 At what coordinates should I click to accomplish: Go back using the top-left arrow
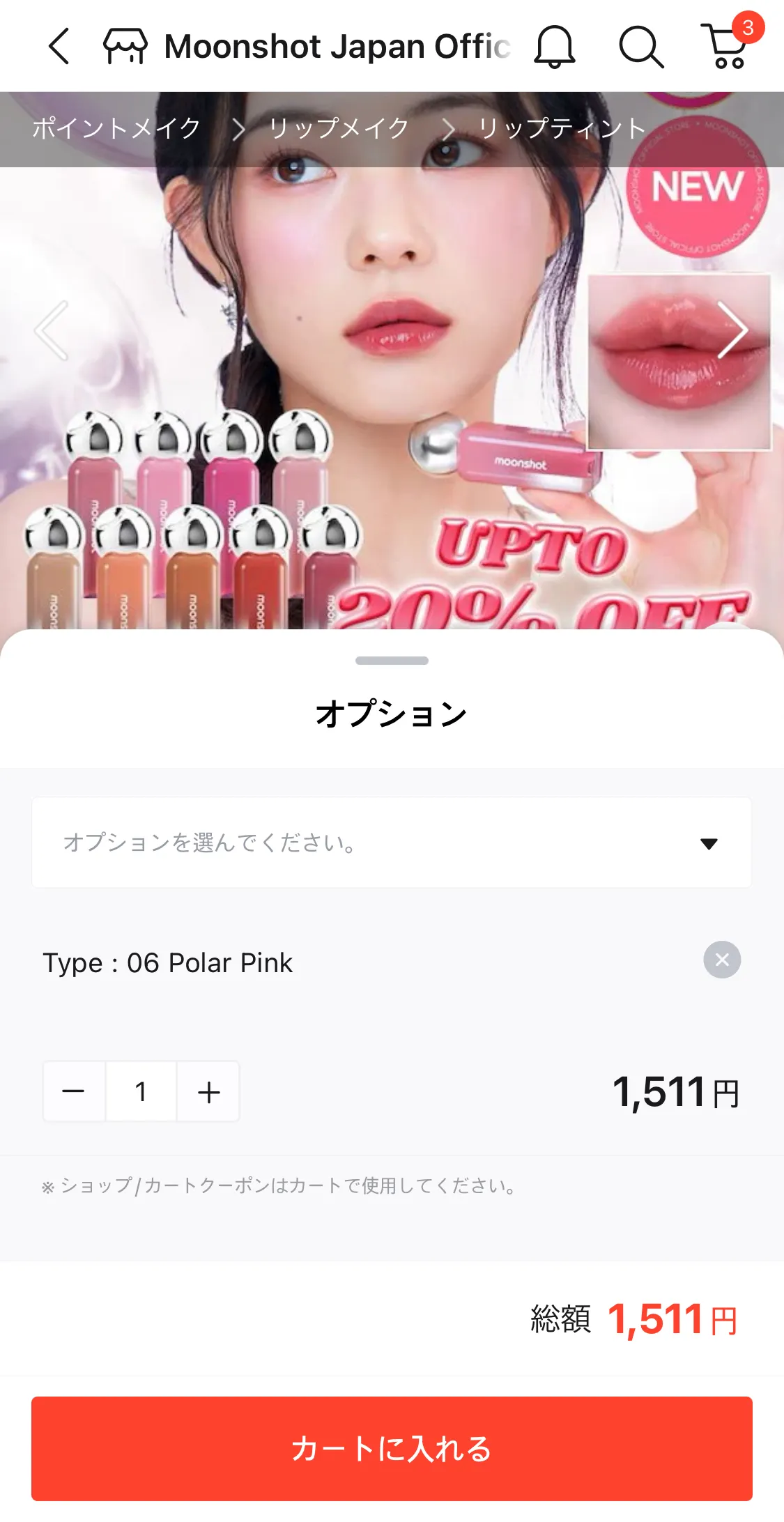click(59, 46)
